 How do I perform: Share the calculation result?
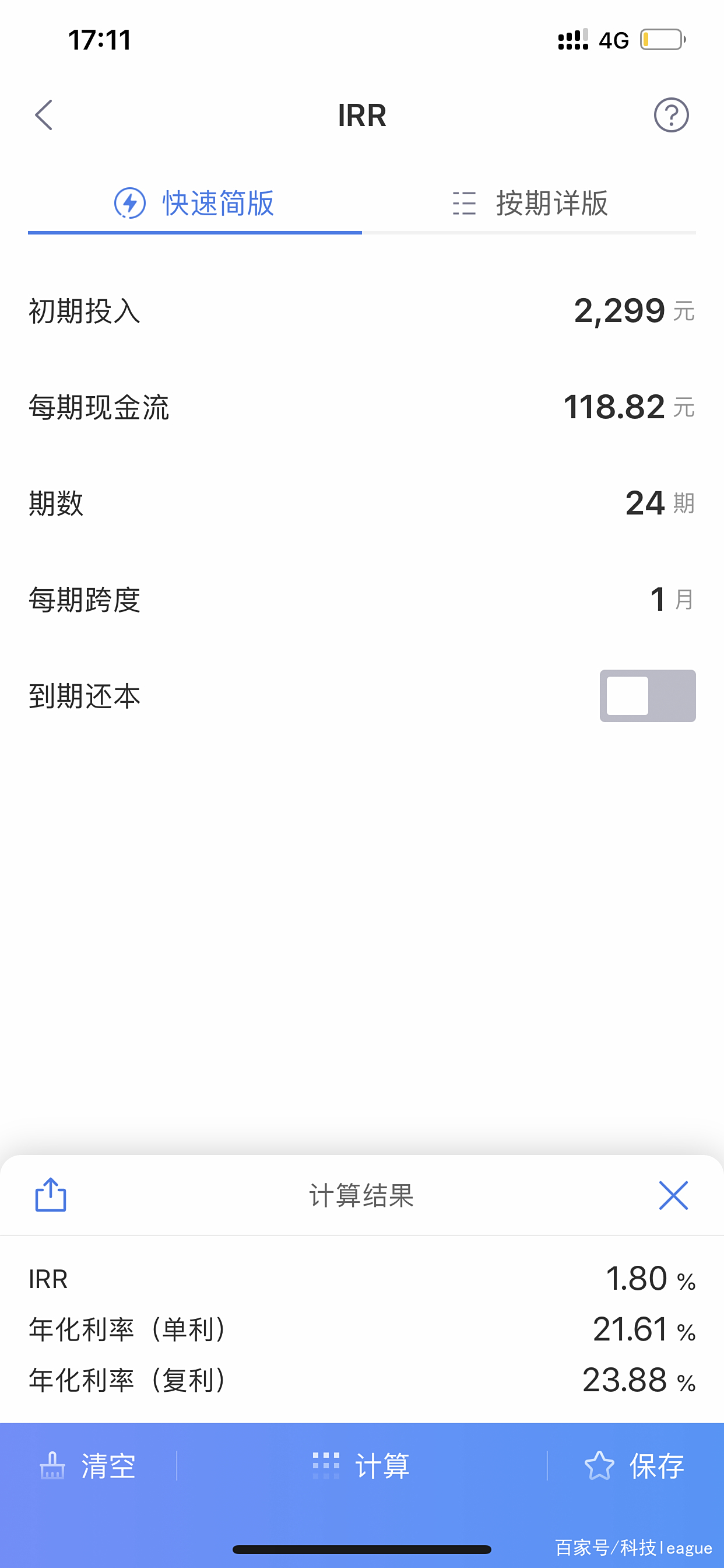(x=51, y=1195)
